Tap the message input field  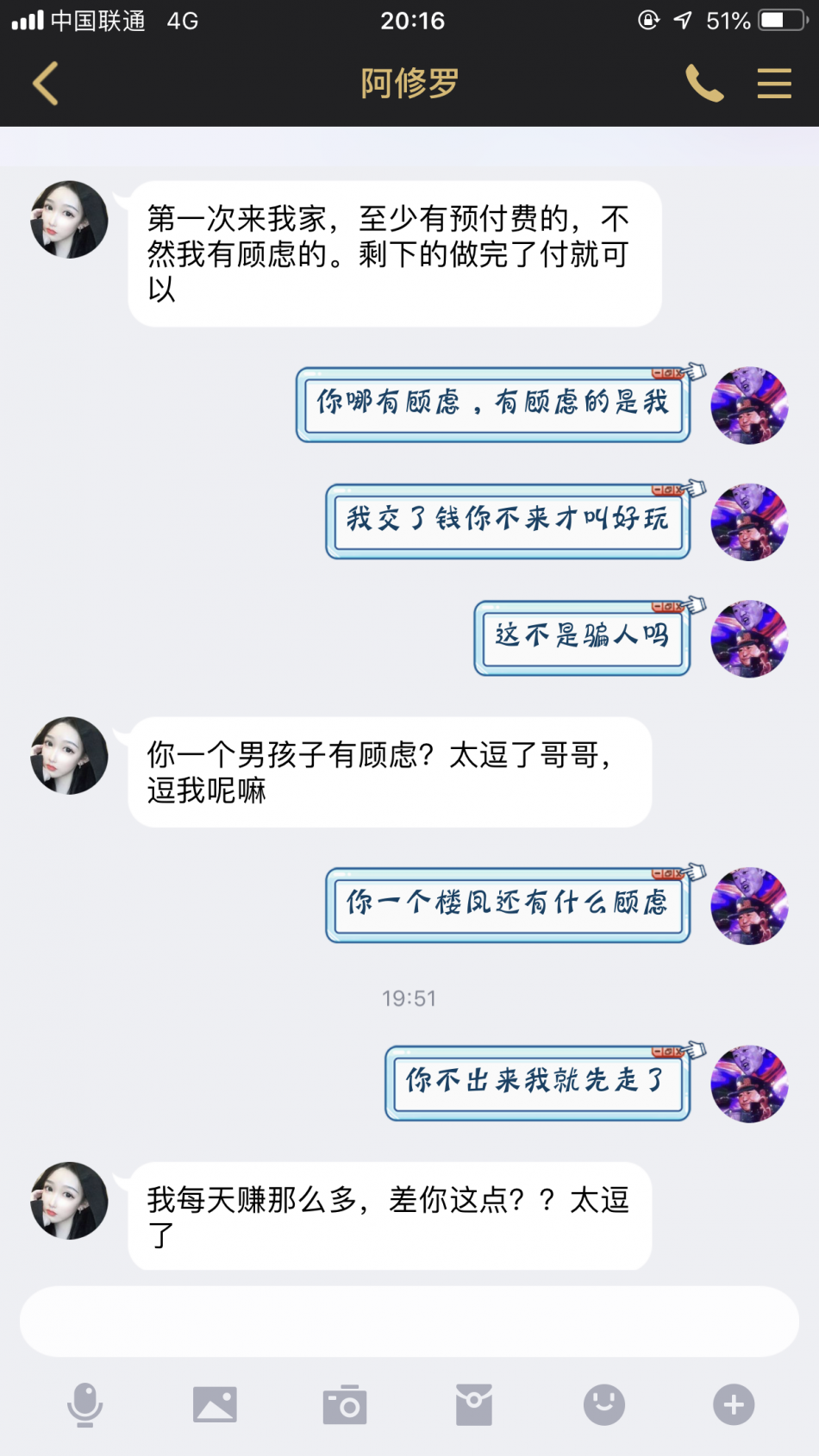409,1321
